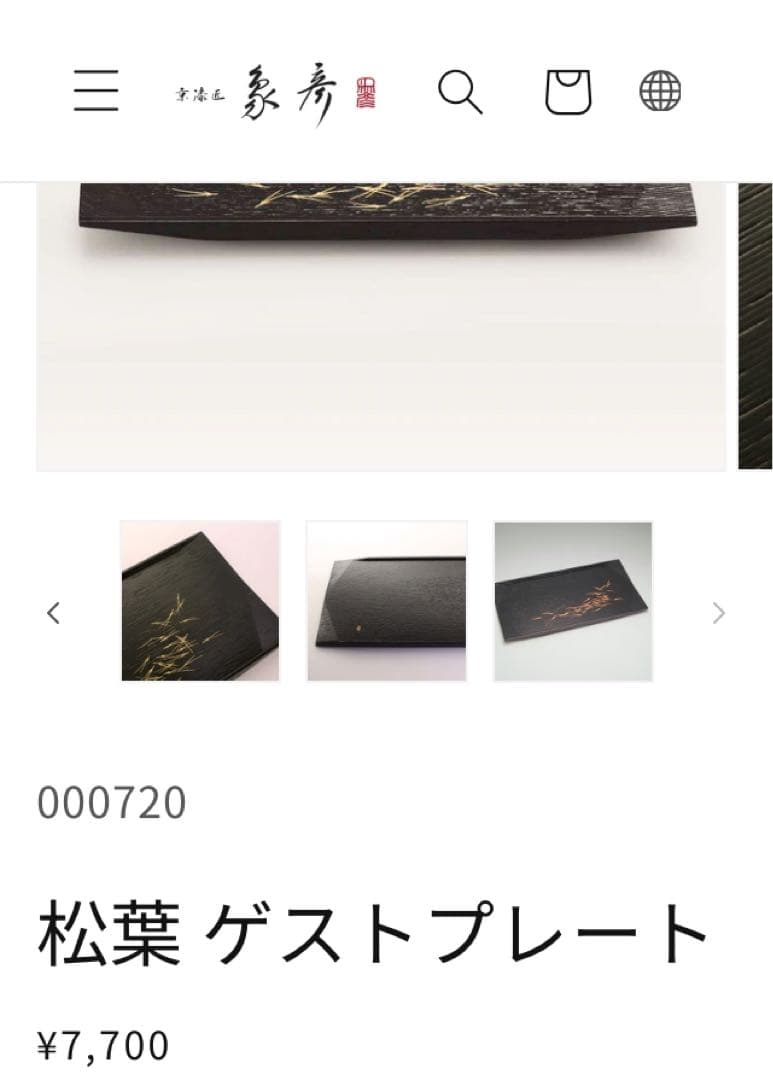Select the middle plain black plate thumbnail
773x1080 pixels.
pyautogui.click(x=386, y=599)
